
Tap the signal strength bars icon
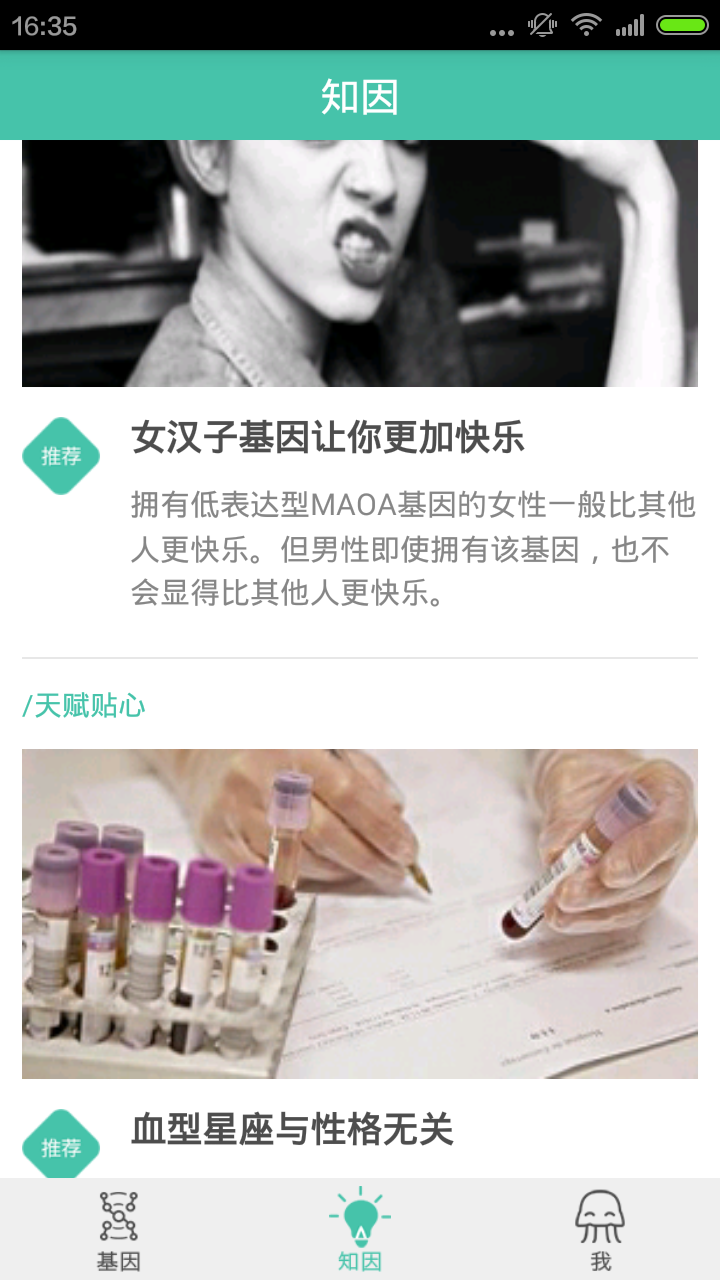pyautogui.click(x=632, y=24)
